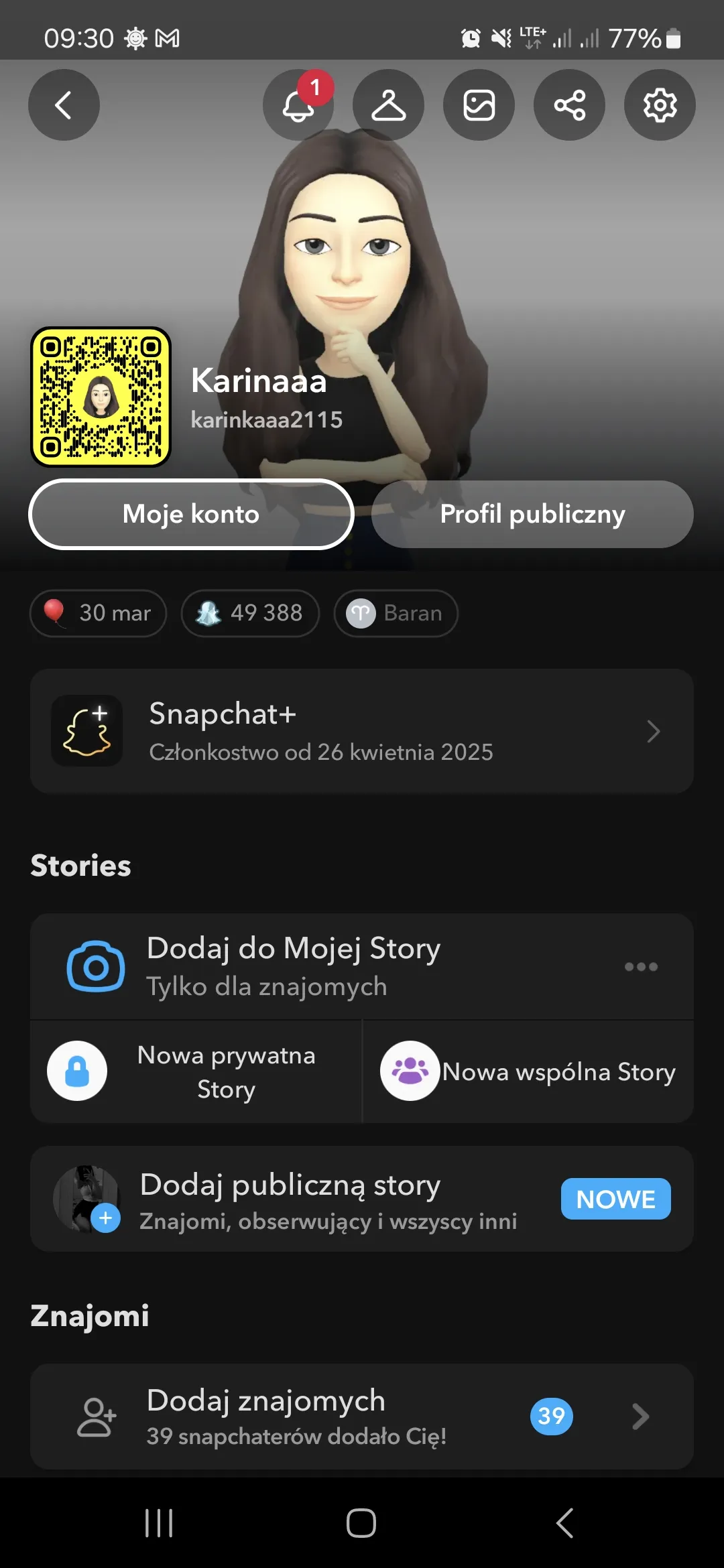
Task: Go back using the top-left arrow
Action: [64, 105]
